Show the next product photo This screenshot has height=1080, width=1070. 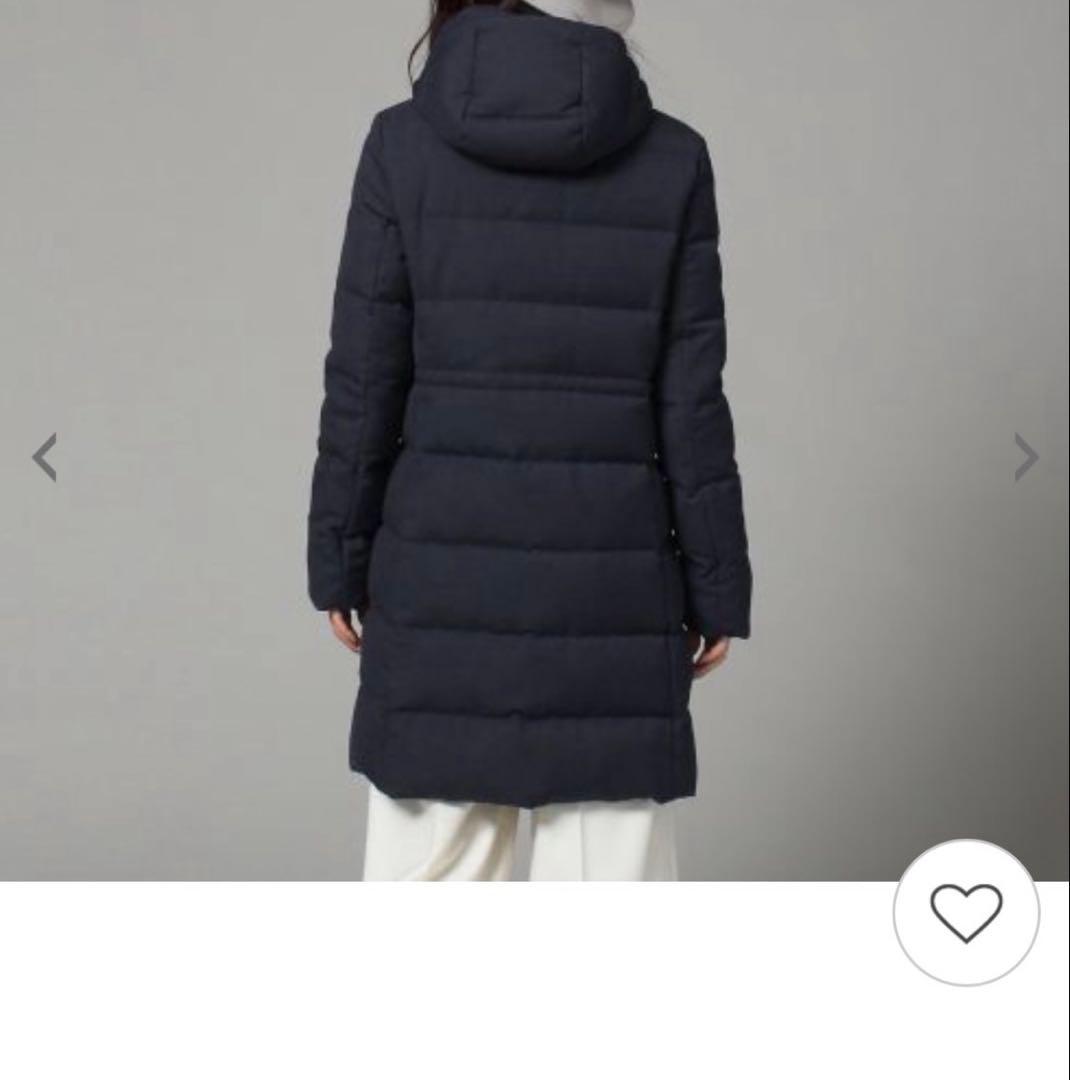[x=1025, y=458]
